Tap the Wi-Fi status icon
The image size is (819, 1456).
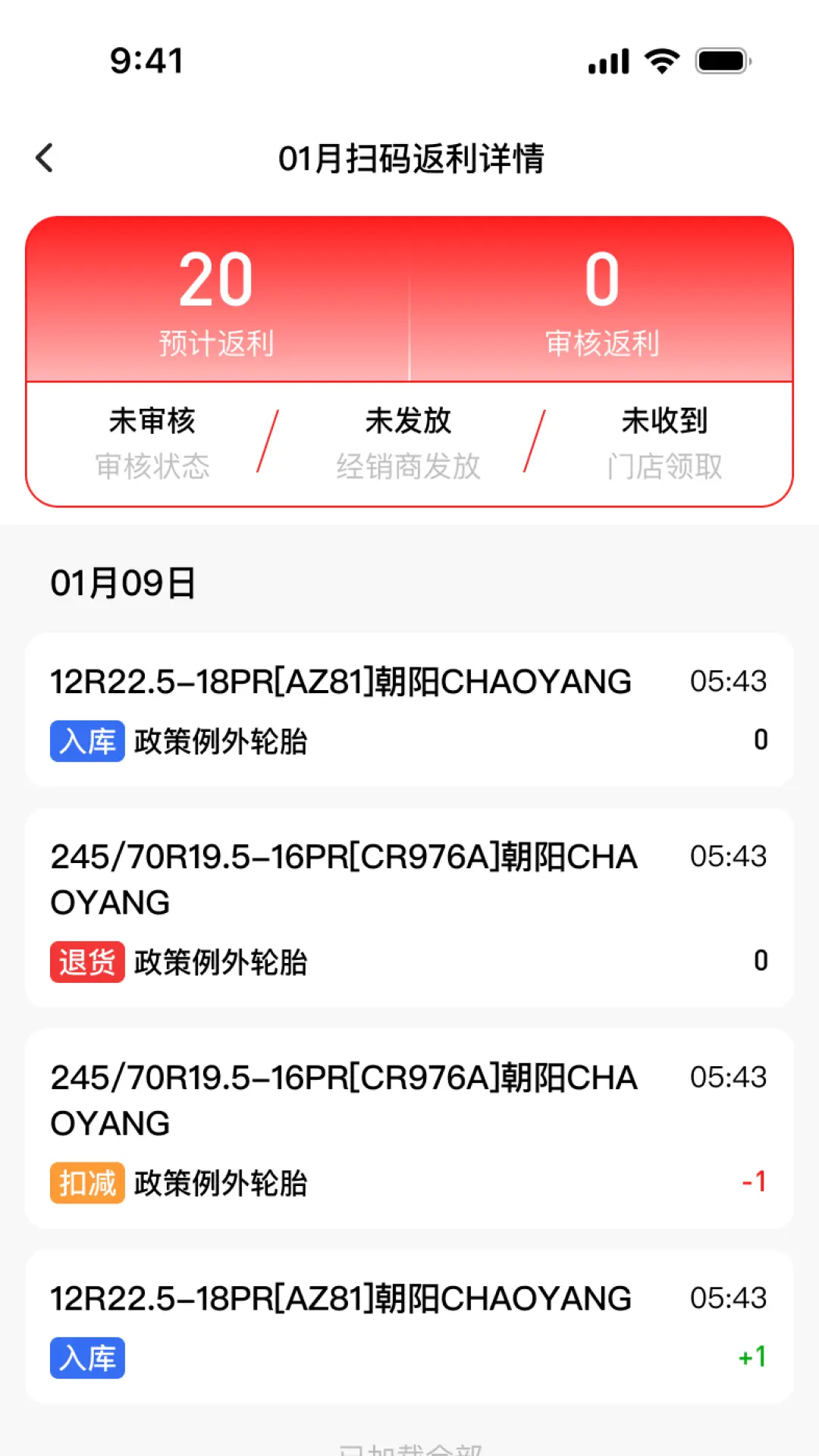660,61
